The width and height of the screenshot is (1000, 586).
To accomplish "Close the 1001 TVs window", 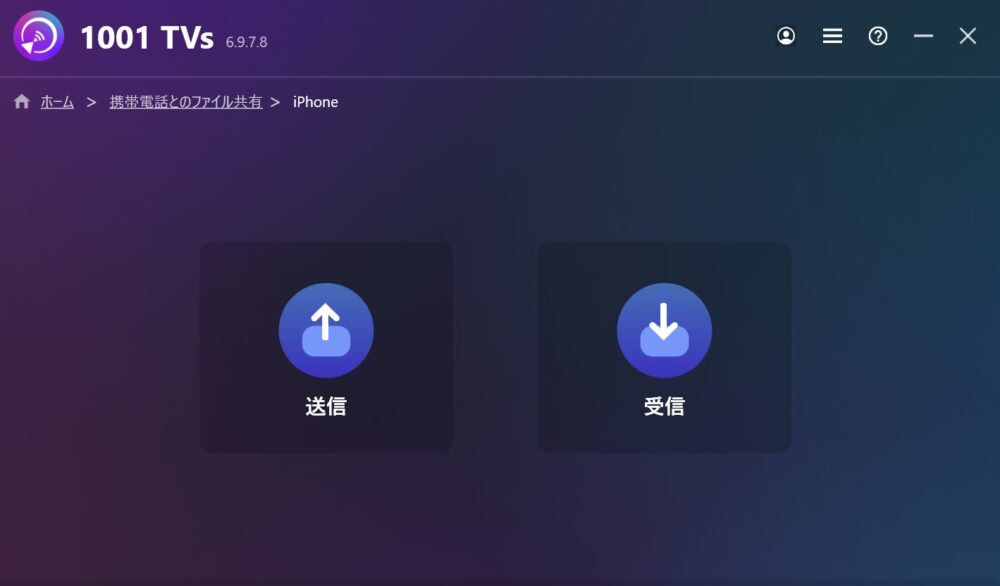I will (x=968, y=36).
